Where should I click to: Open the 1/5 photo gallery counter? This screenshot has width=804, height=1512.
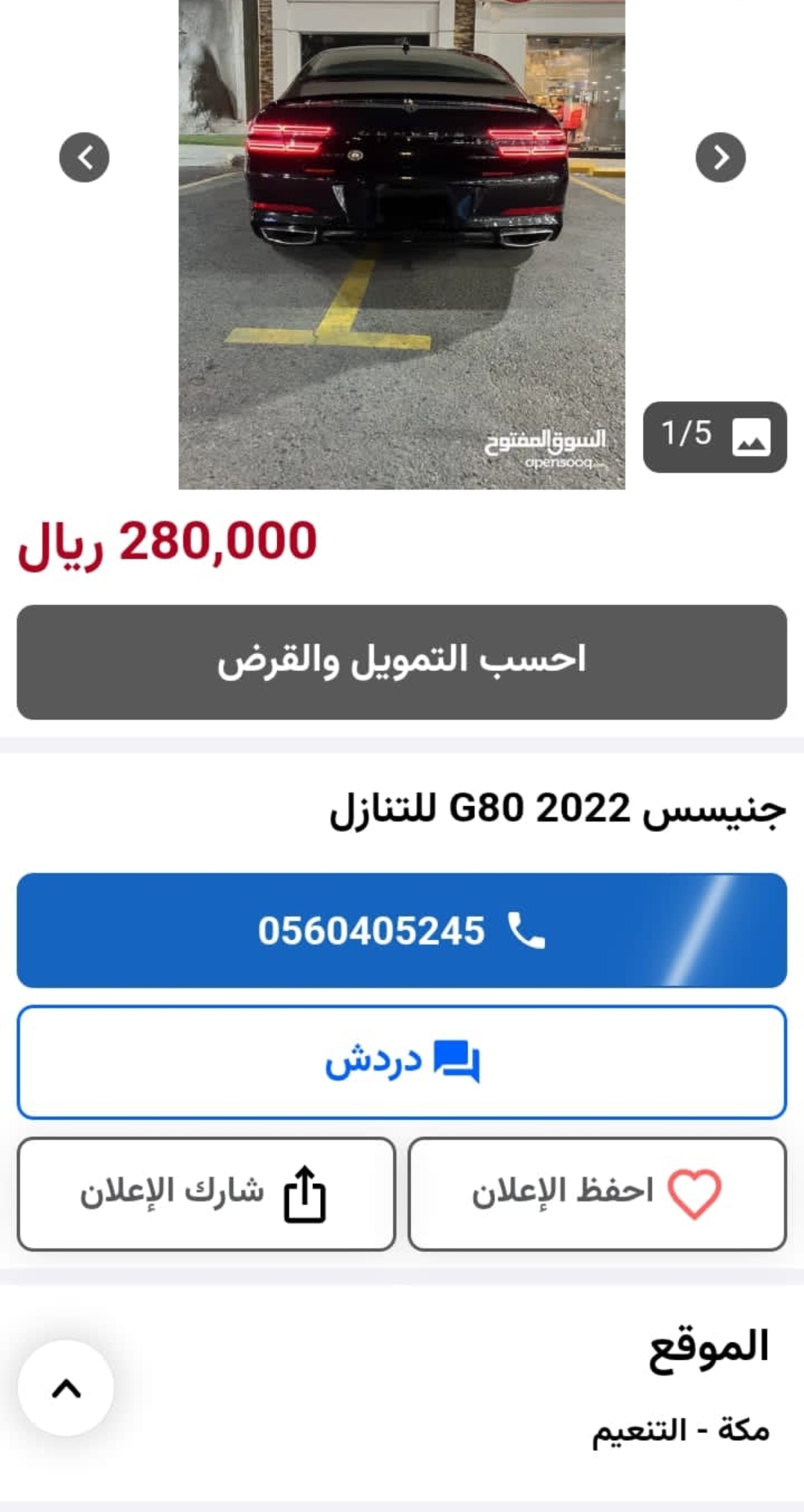[x=715, y=436]
